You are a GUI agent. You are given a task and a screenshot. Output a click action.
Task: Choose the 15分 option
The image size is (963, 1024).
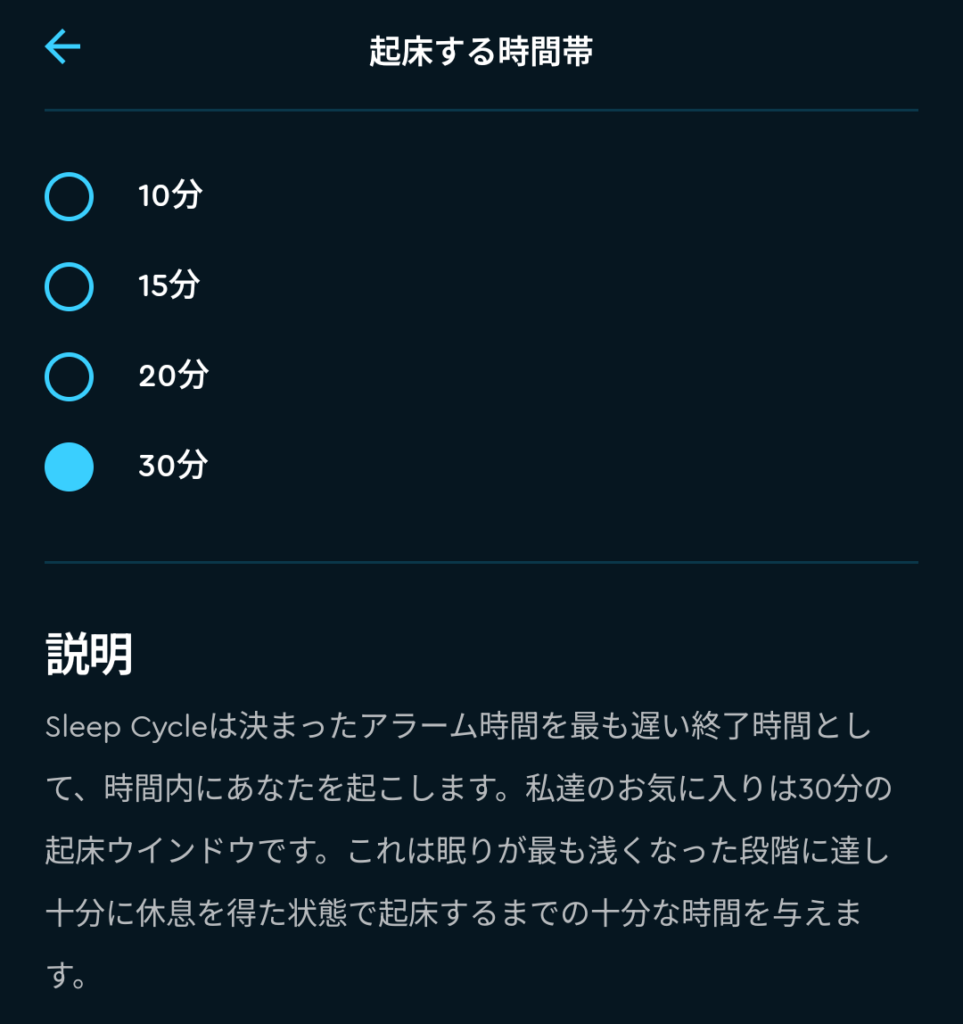click(x=69, y=287)
